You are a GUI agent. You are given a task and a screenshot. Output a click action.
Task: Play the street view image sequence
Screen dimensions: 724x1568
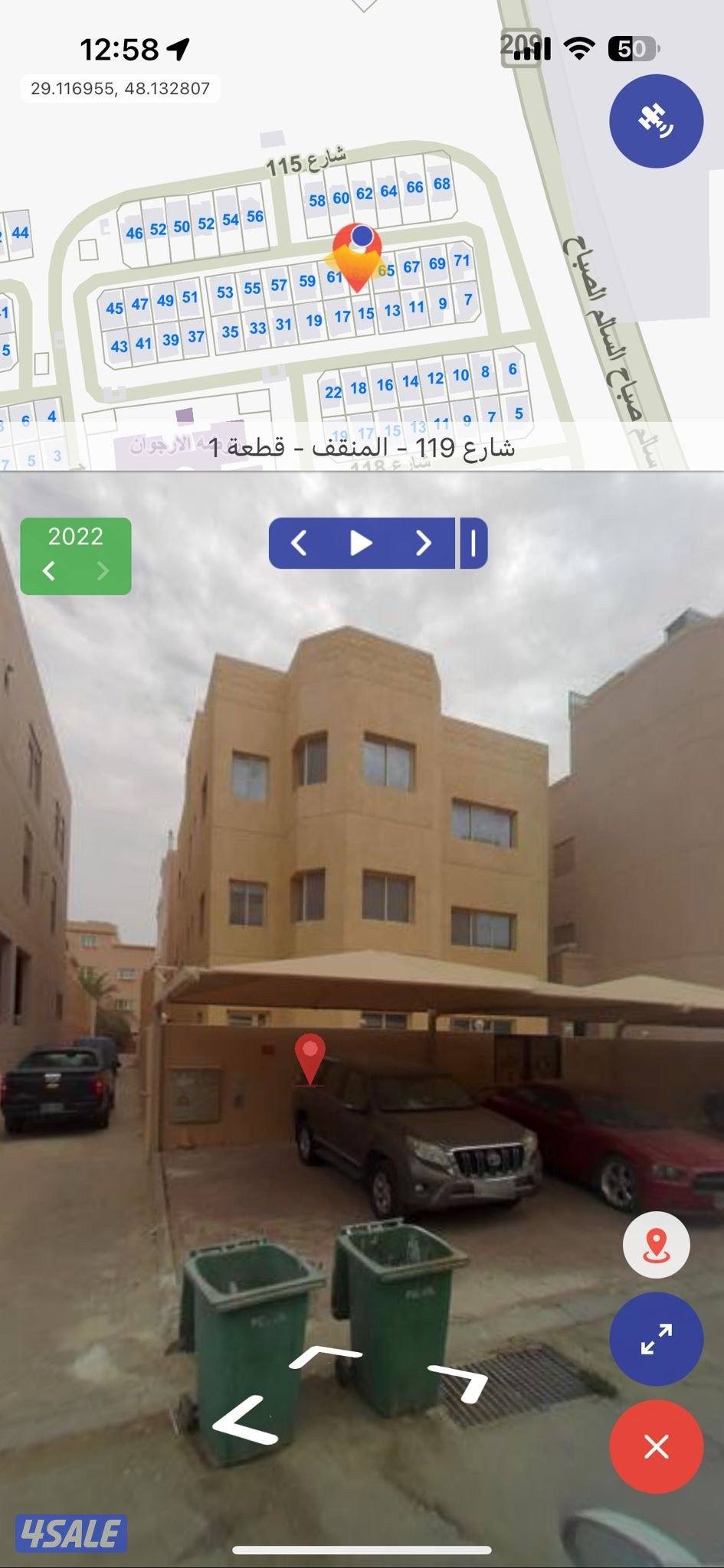coord(360,544)
